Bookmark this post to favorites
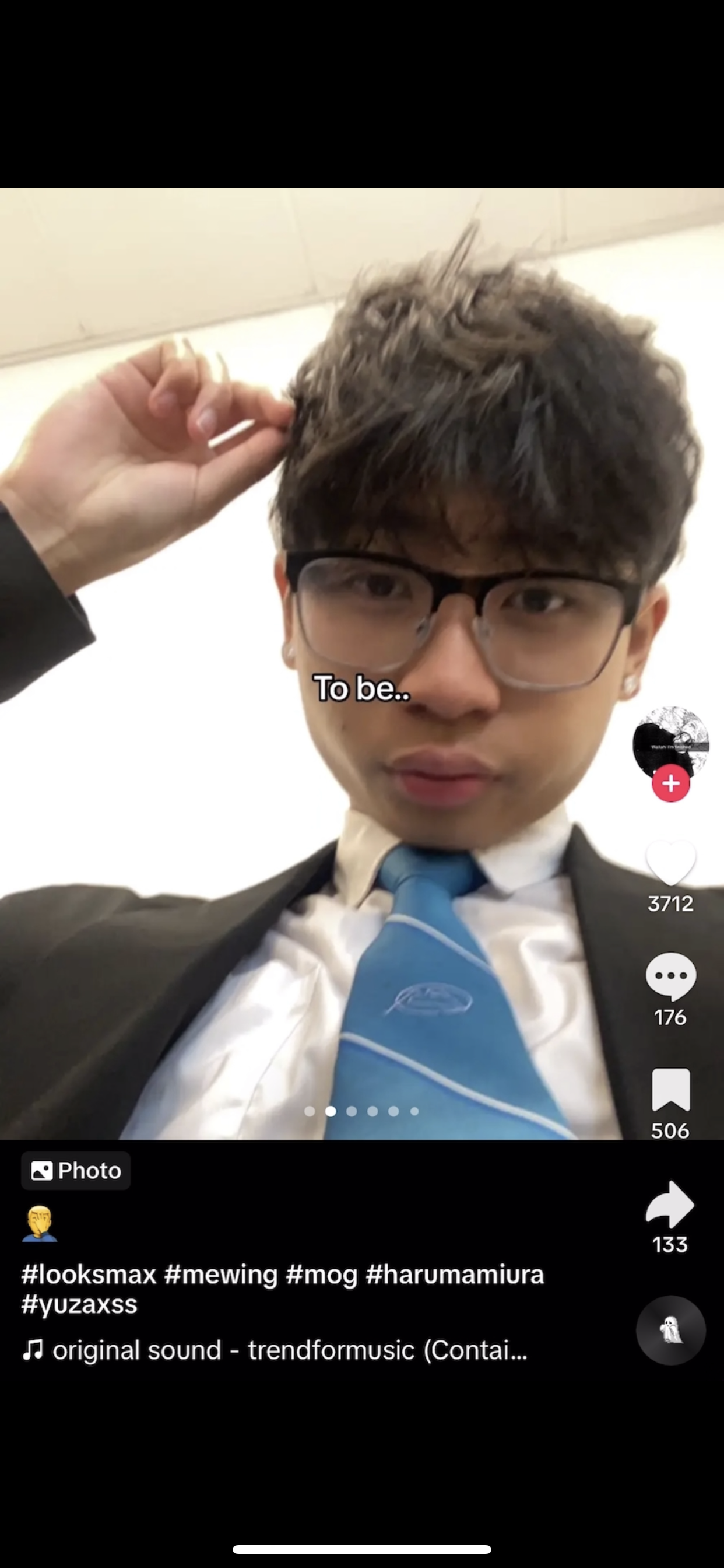This screenshot has width=724, height=1568. coord(670,1090)
